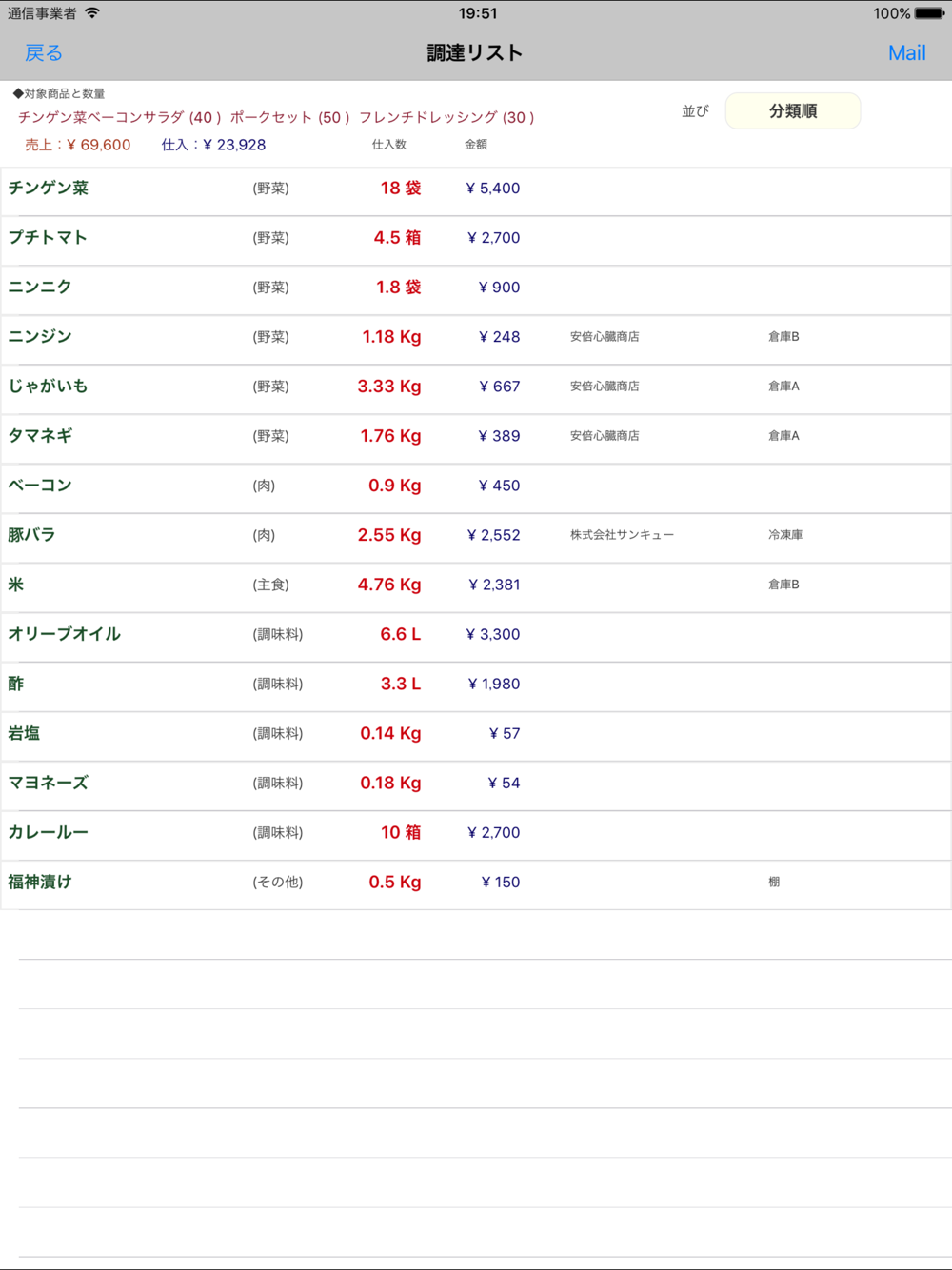Screen dimensions: 952x1270
Task: Open the チンゲン菜 row
Action: pyautogui.click(x=476, y=190)
